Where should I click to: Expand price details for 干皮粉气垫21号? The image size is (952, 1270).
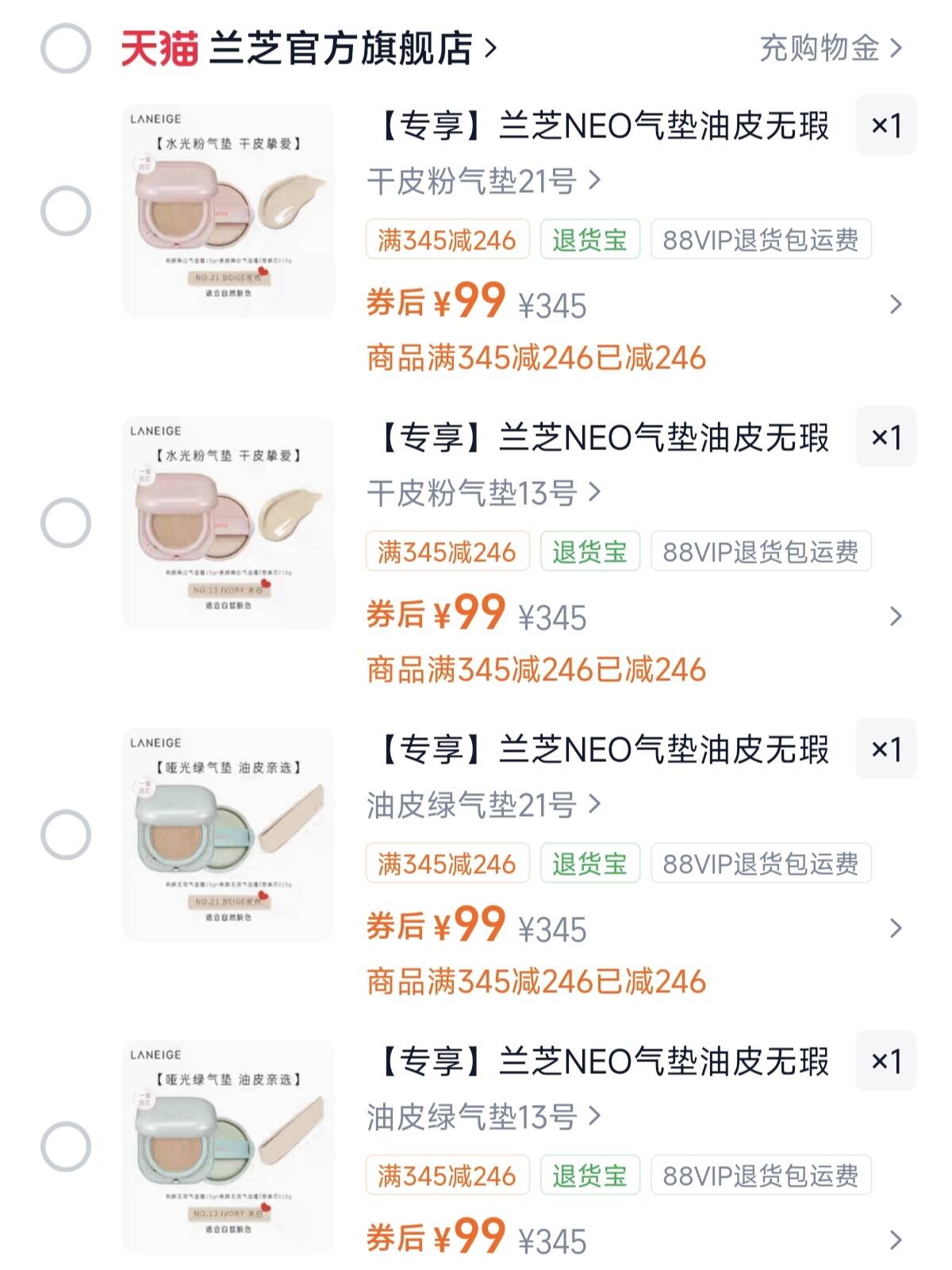tap(896, 304)
